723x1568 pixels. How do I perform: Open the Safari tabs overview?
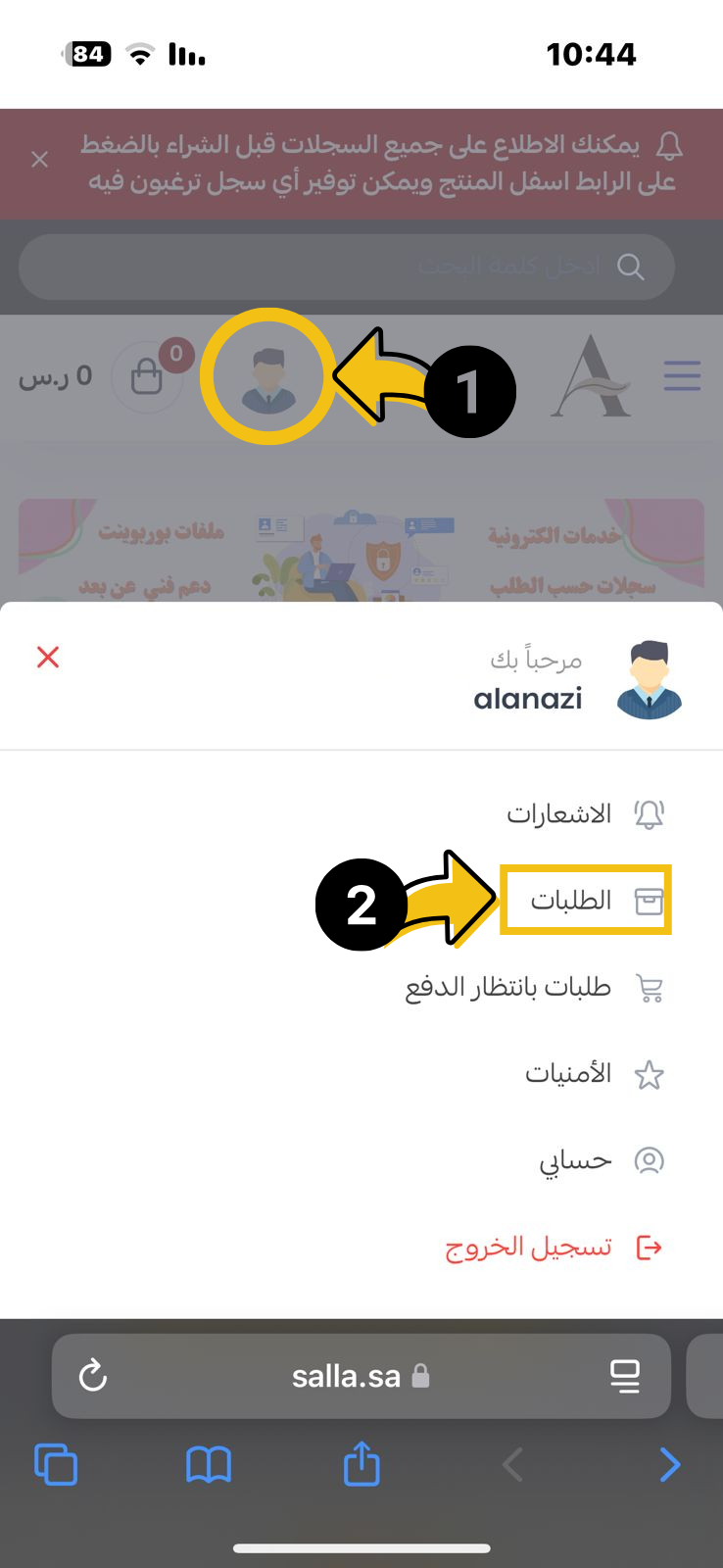pyautogui.click(x=56, y=1465)
